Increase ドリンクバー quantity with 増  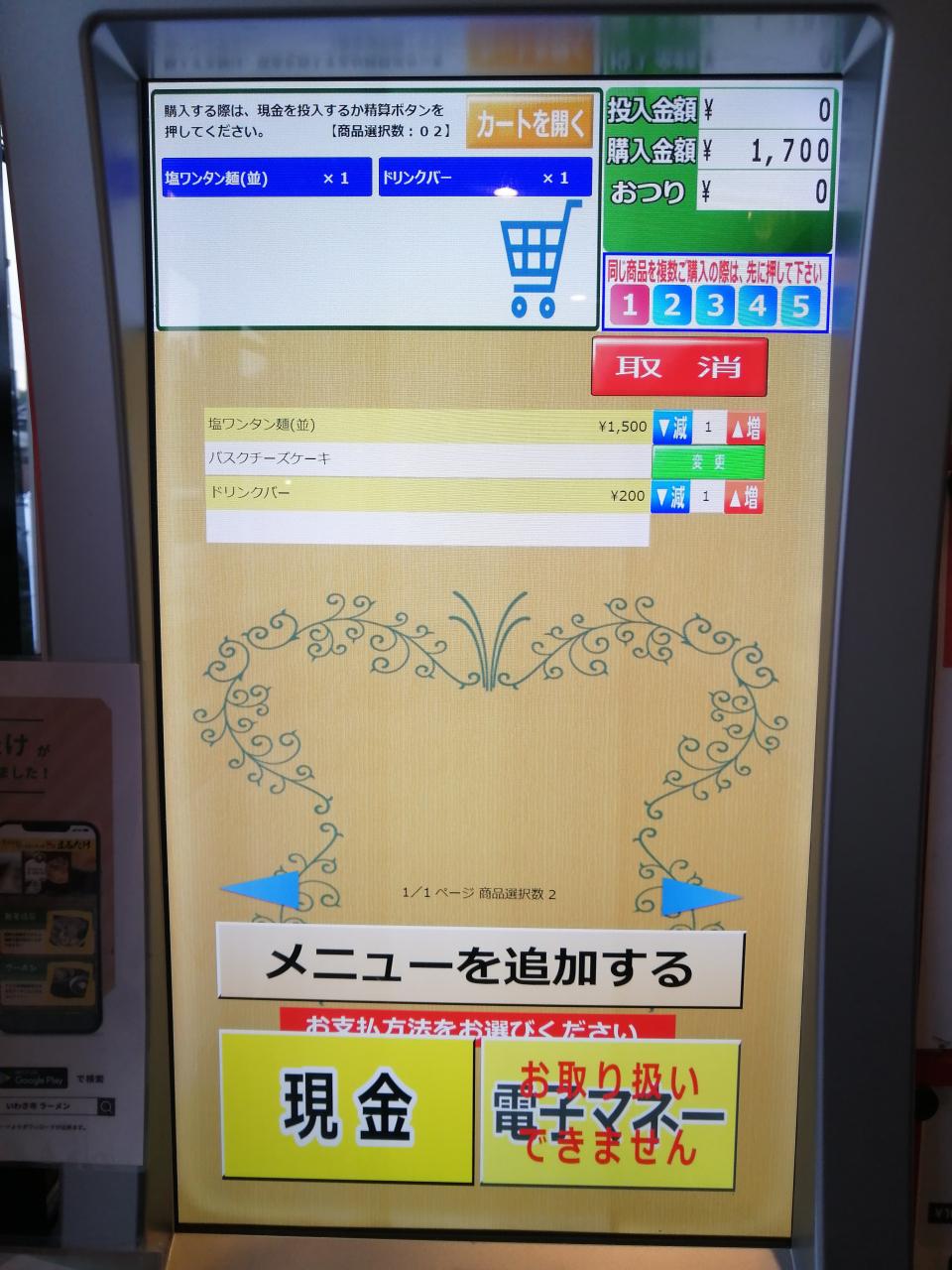pyautogui.click(x=745, y=496)
